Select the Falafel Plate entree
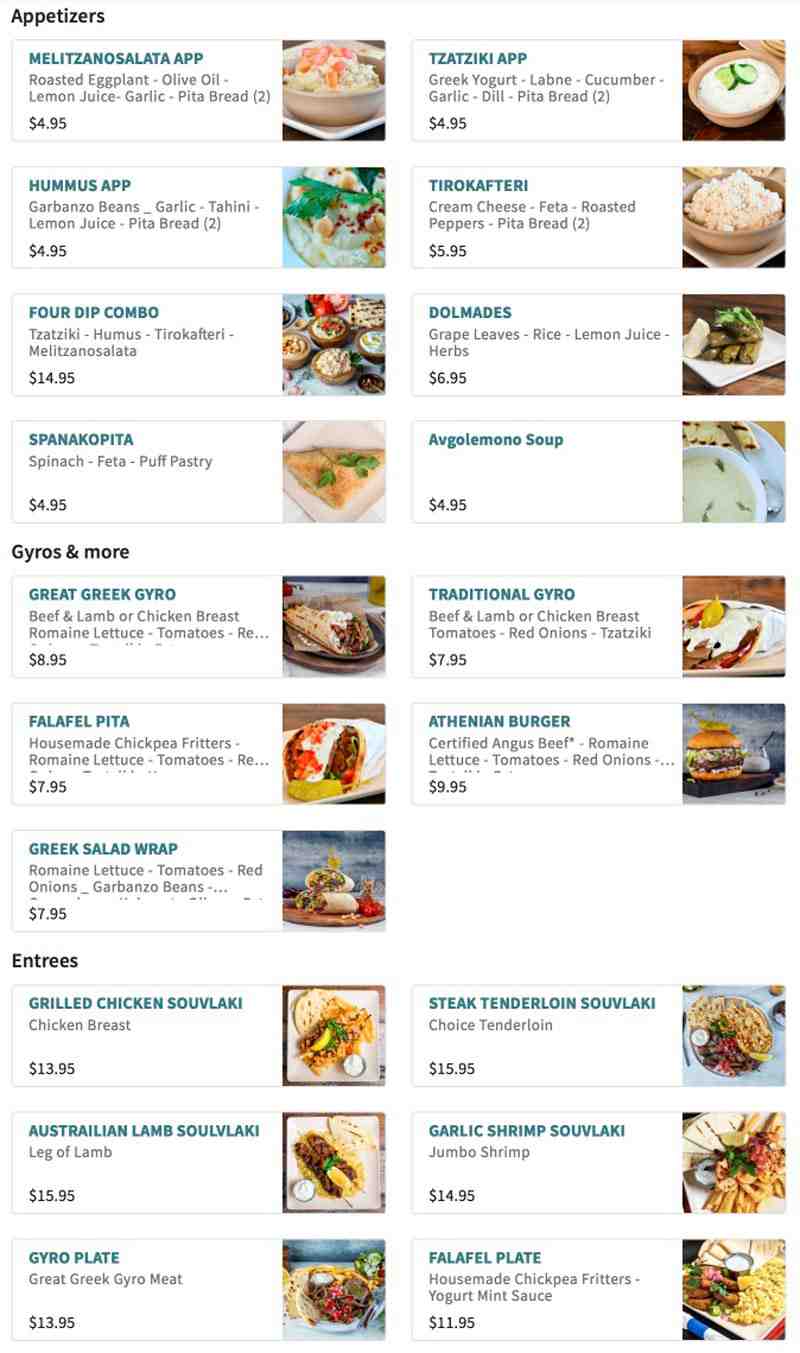 pyautogui.click(x=598, y=1289)
